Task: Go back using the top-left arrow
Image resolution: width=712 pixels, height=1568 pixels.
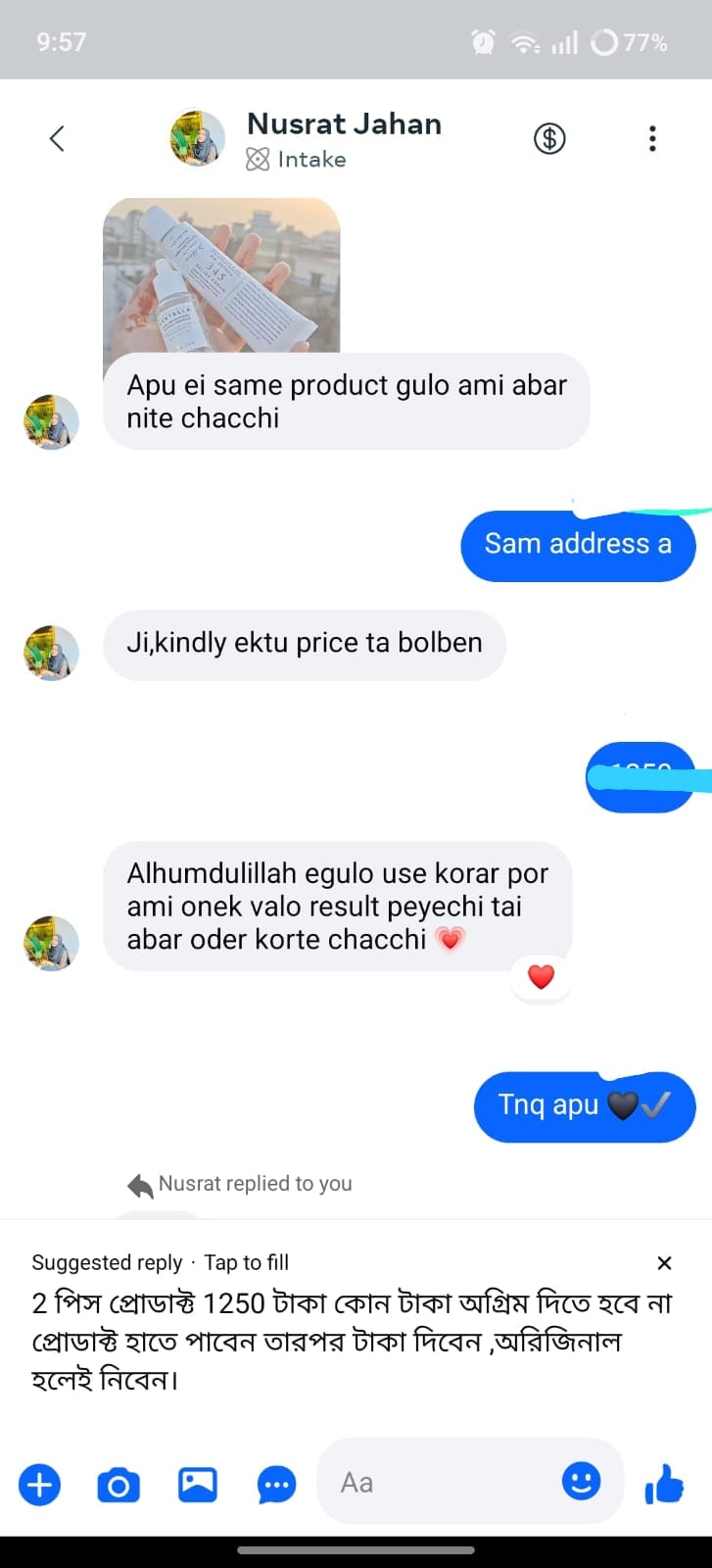Action: pos(57,138)
